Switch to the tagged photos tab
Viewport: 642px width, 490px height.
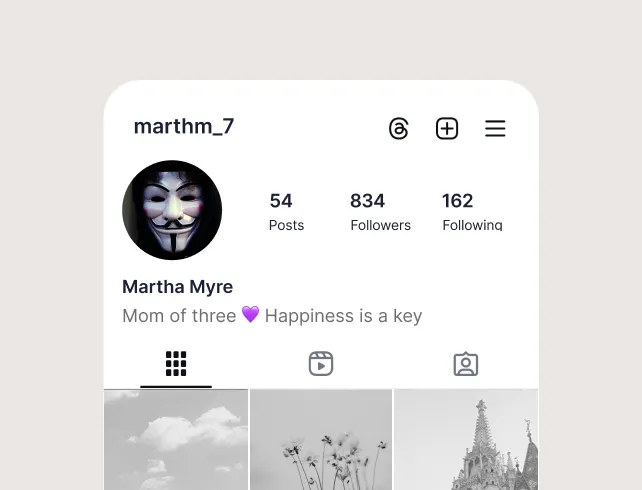coord(466,364)
